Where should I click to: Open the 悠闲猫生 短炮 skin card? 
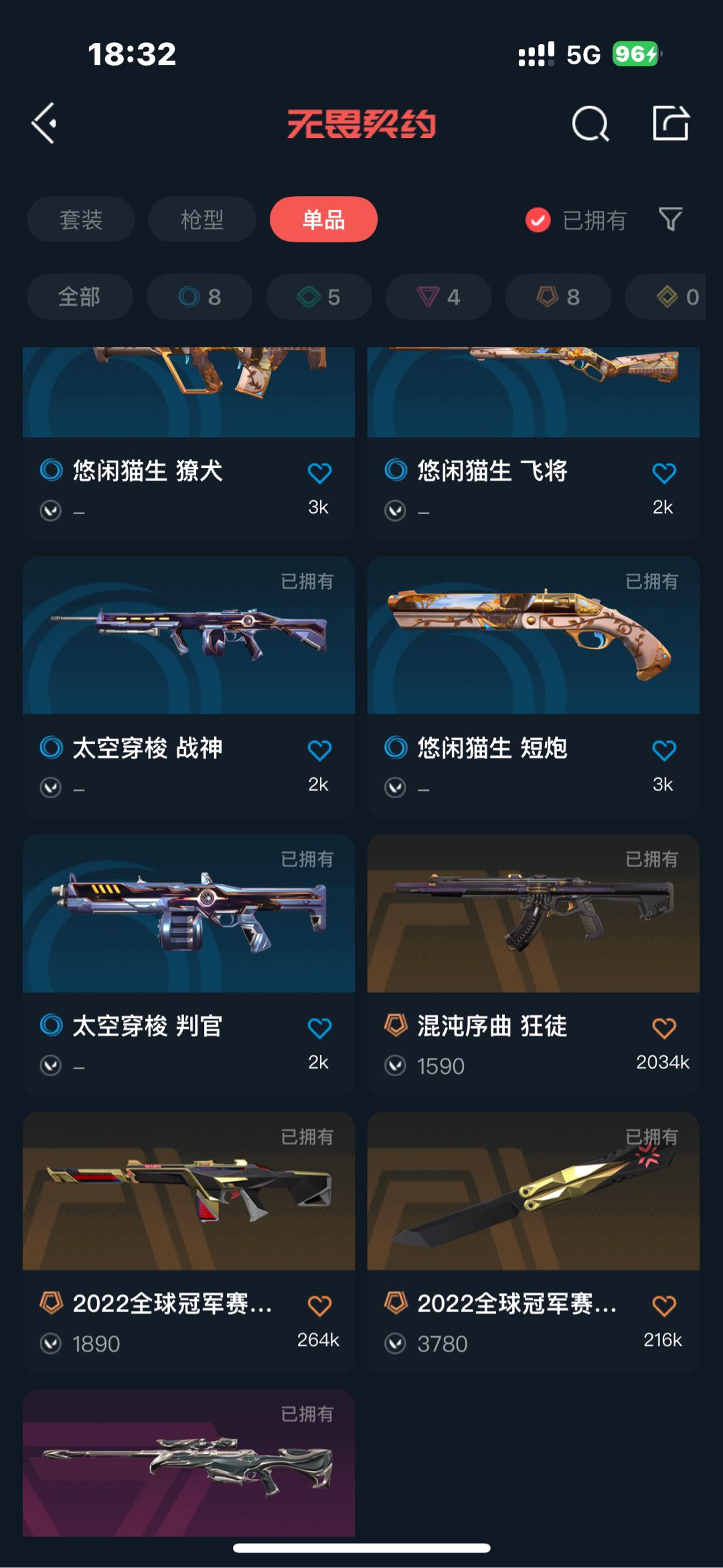click(533, 636)
